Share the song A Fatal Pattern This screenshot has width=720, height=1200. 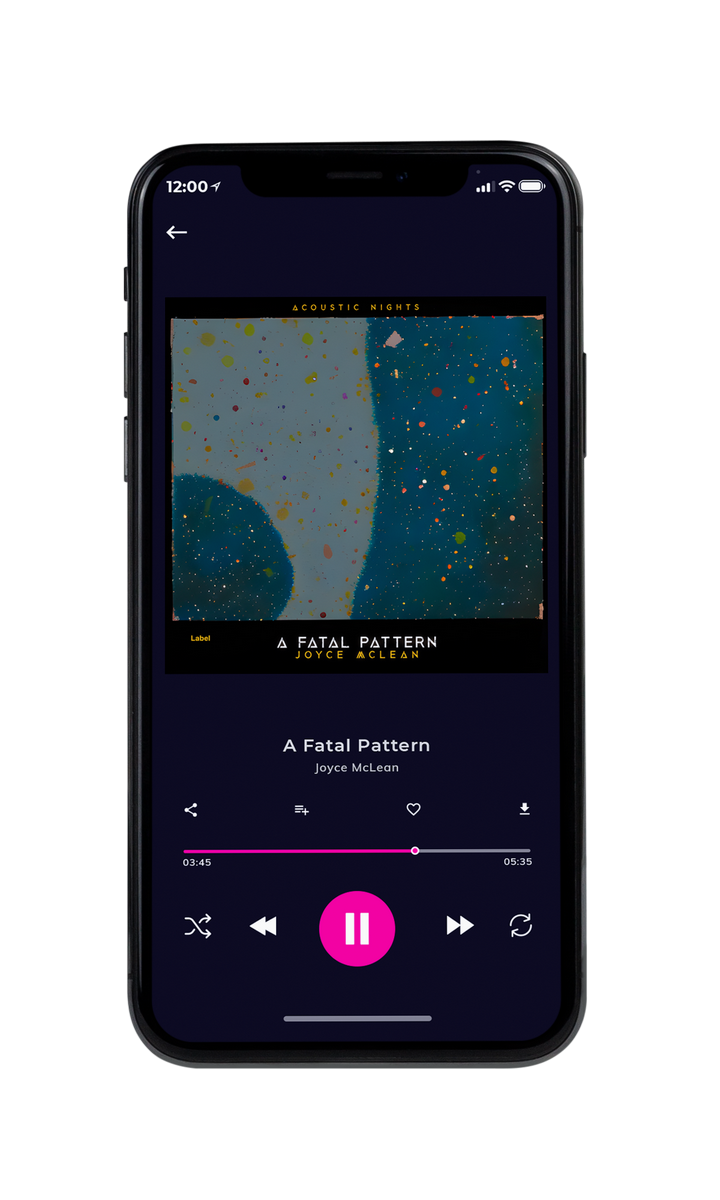pyautogui.click(x=191, y=810)
